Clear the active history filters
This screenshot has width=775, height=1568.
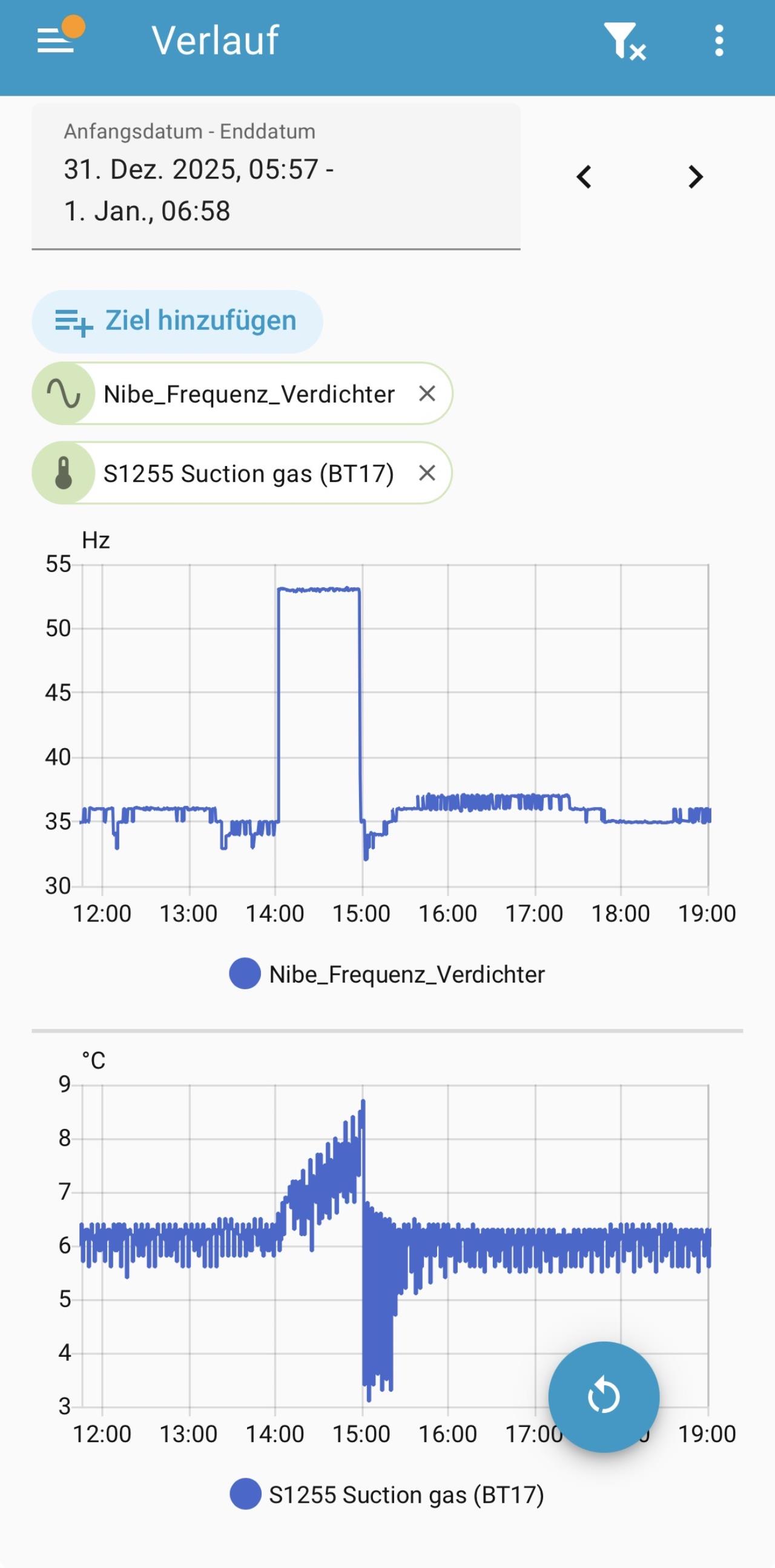point(624,41)
